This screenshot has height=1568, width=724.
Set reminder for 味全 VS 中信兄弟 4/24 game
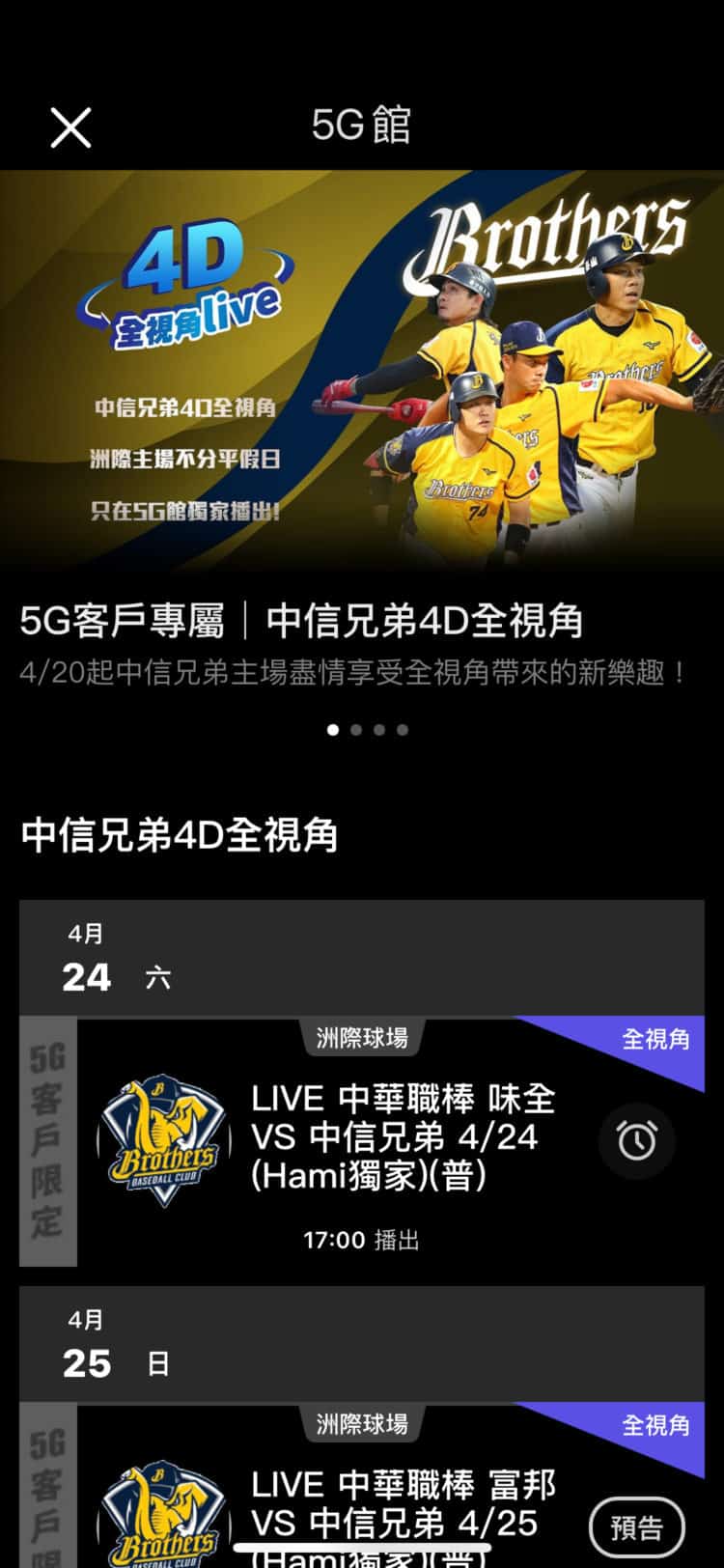point(636,1141)
